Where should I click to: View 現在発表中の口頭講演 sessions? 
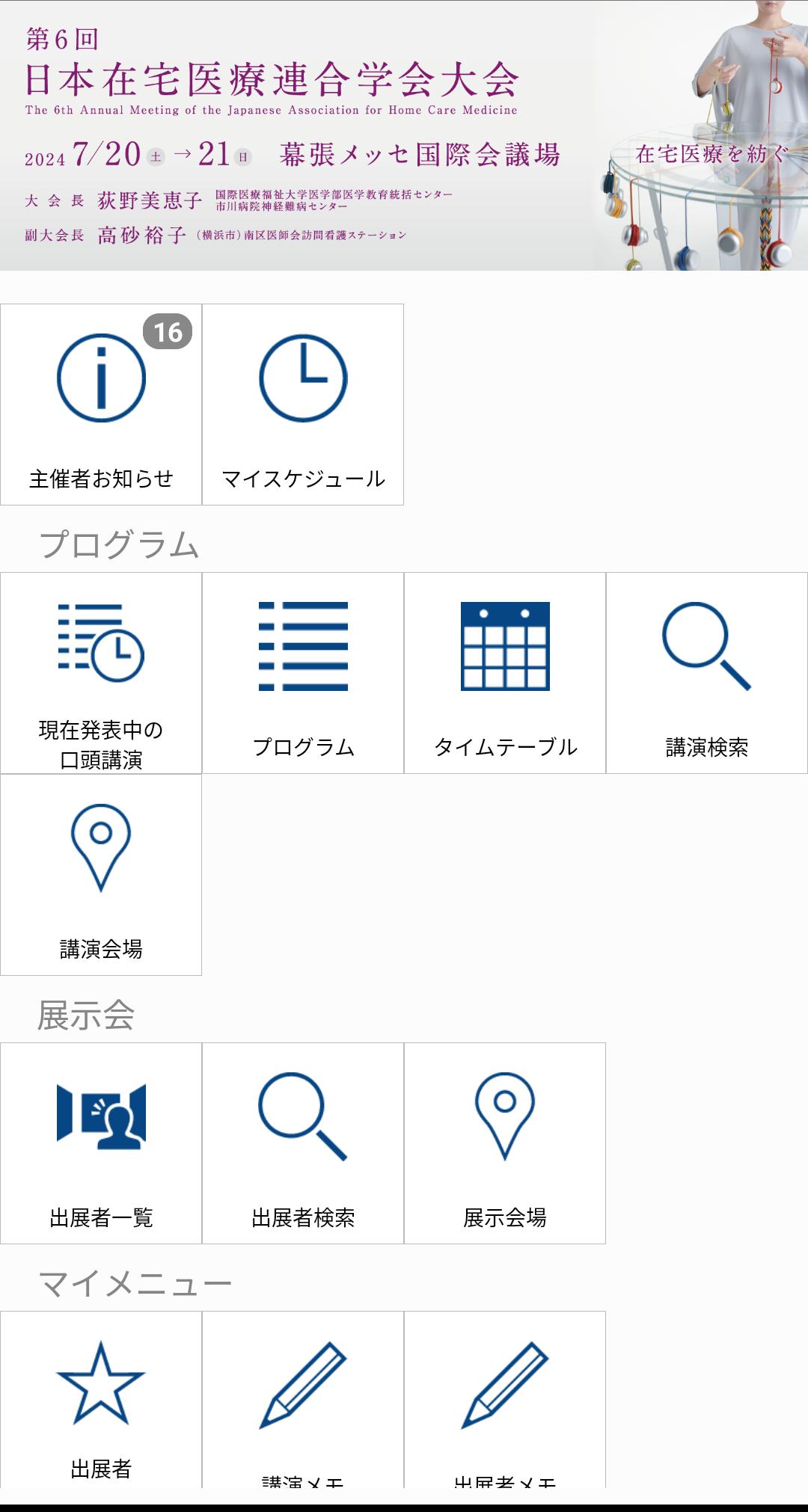[x=101, y=673]
